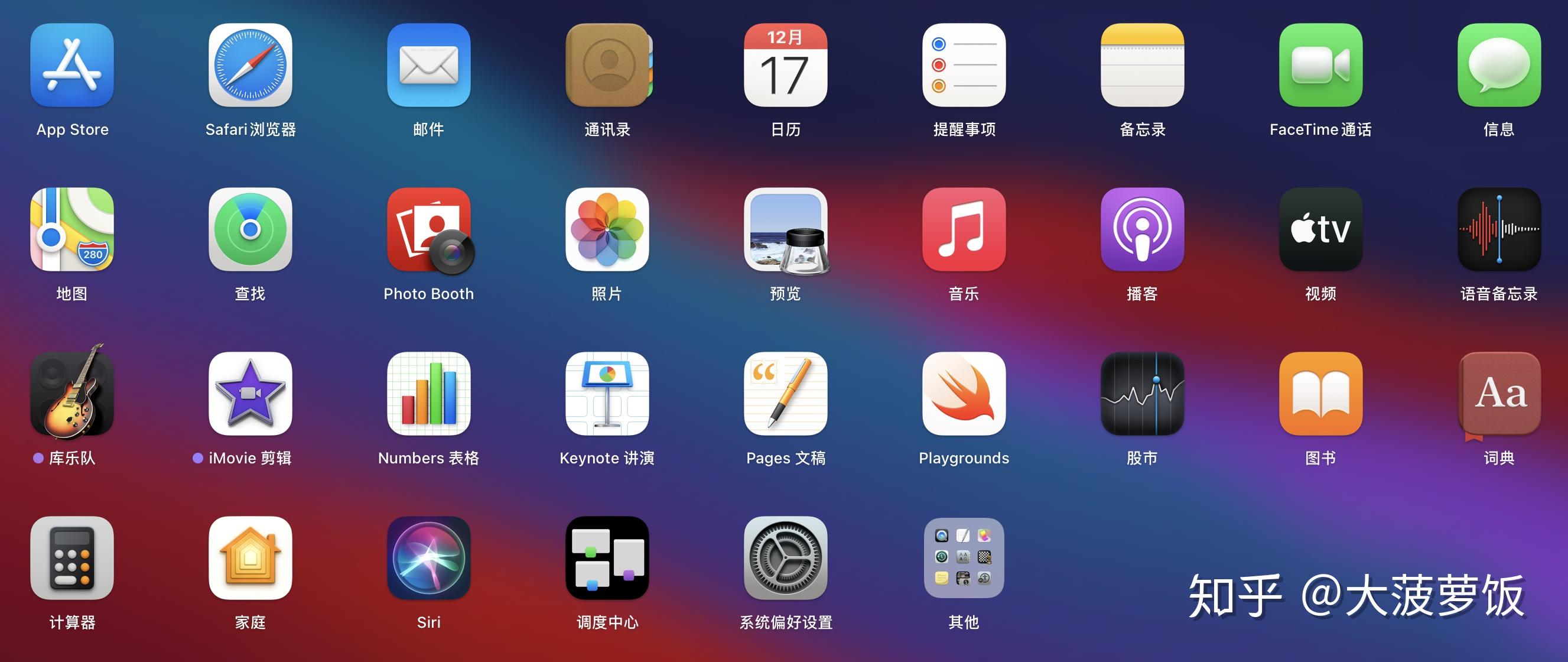Open iMovie 剪辑

tap(250, 394)
